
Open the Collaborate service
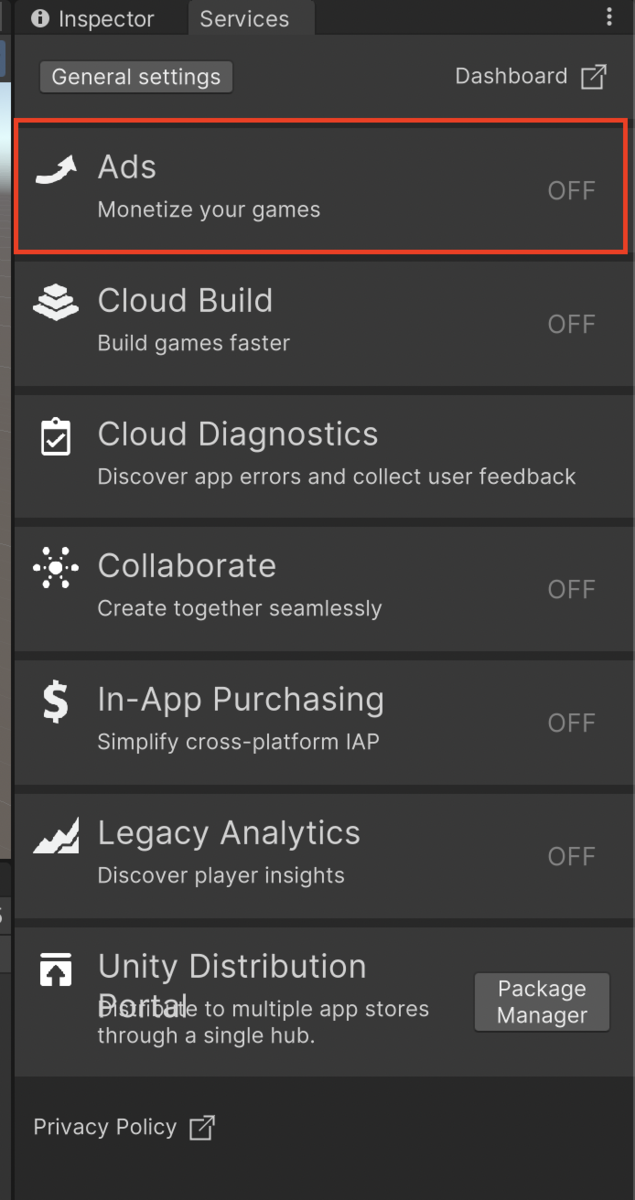pos(320,586)
